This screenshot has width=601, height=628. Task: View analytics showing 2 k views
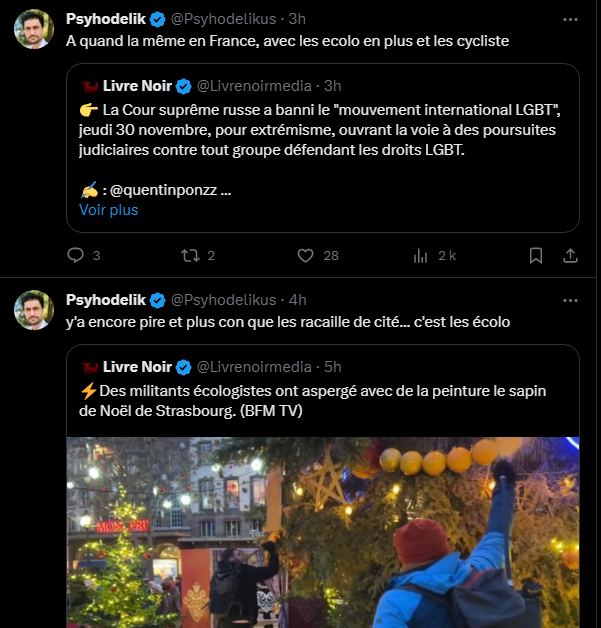pos(420,255)
